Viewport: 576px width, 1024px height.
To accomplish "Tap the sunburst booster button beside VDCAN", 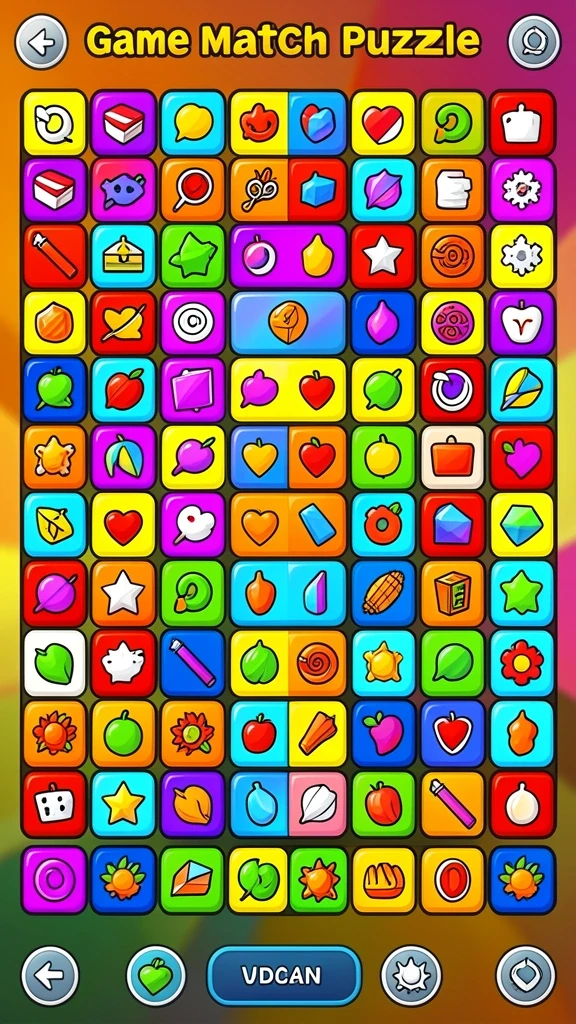I will click(411, 976).
